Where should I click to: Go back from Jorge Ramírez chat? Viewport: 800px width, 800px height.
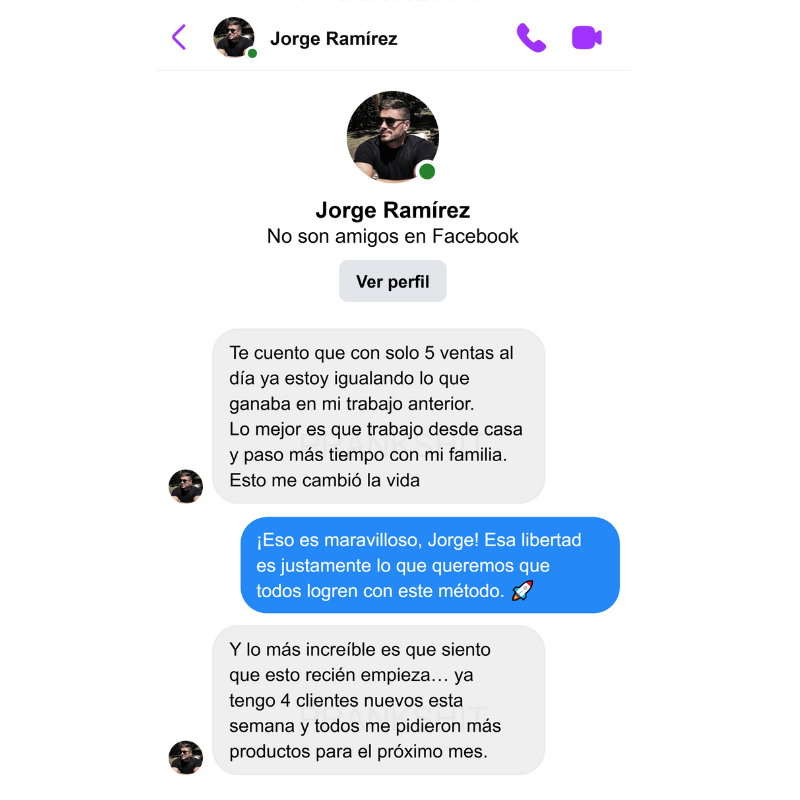click(x=179, y=38)
